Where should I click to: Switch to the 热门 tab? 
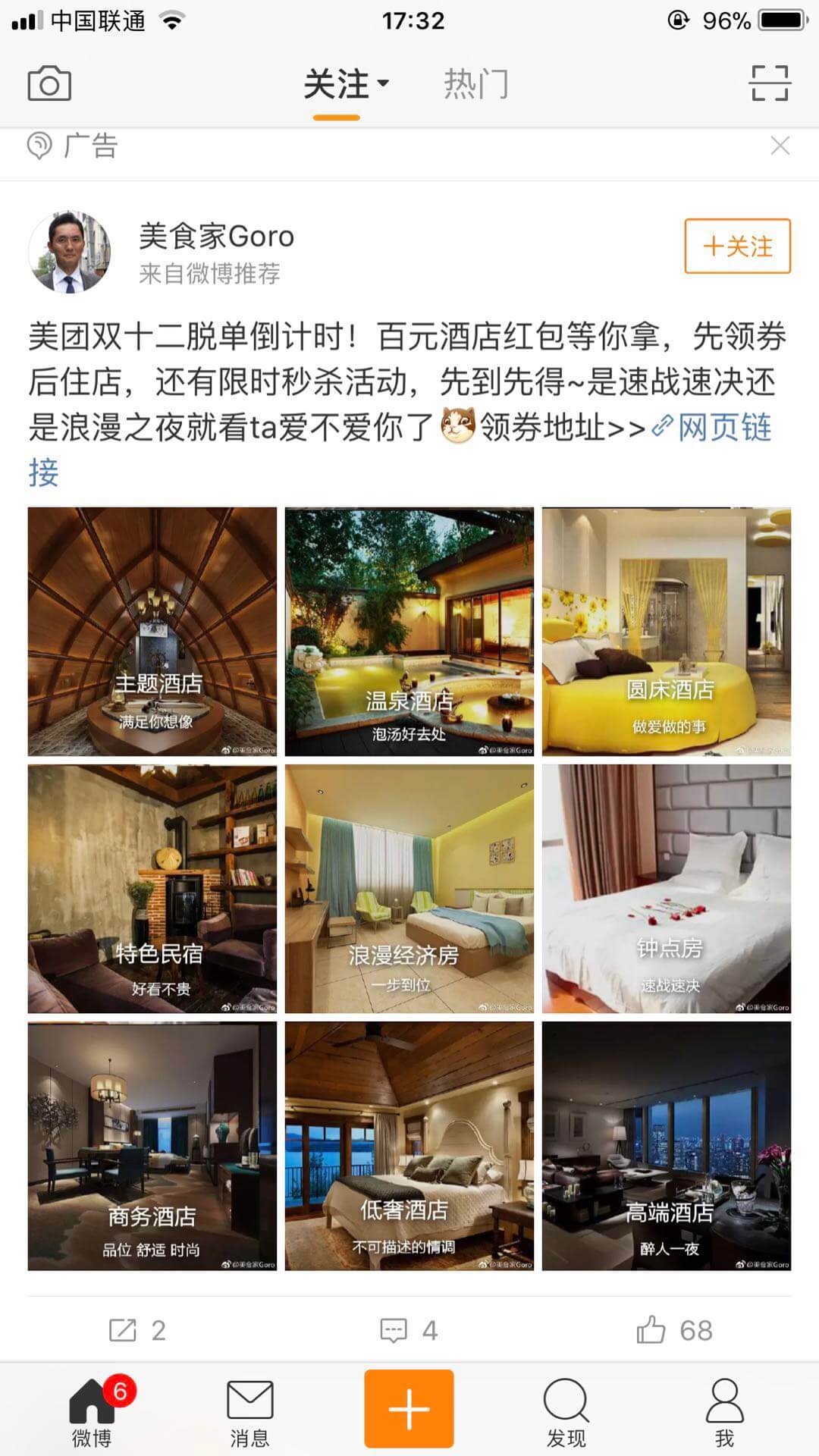476,84
